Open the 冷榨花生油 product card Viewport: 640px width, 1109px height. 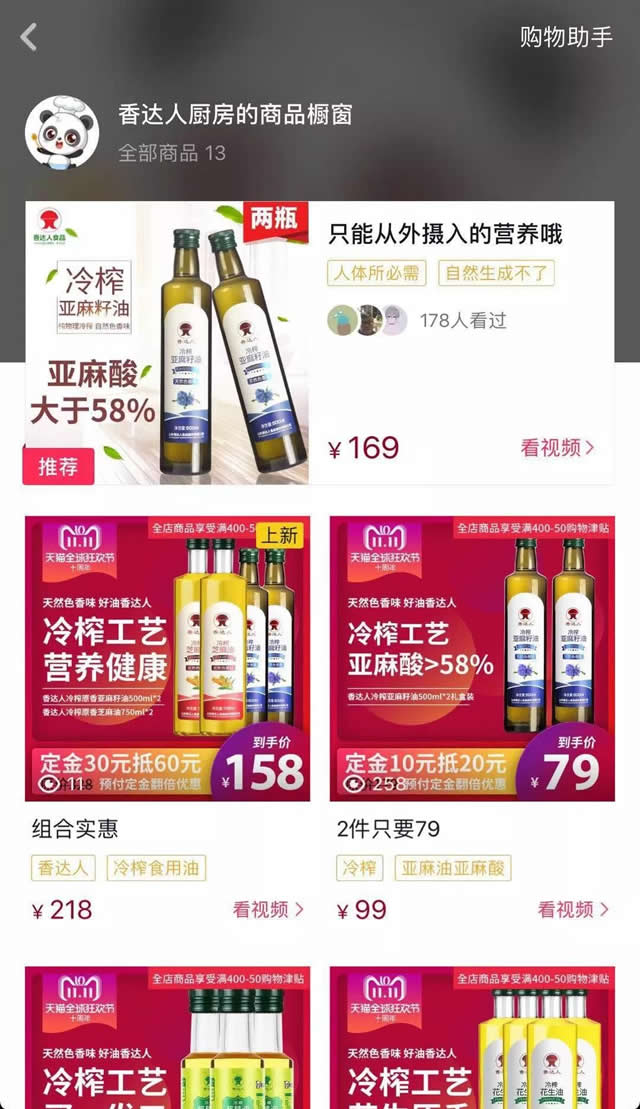tap(472, 1038)
